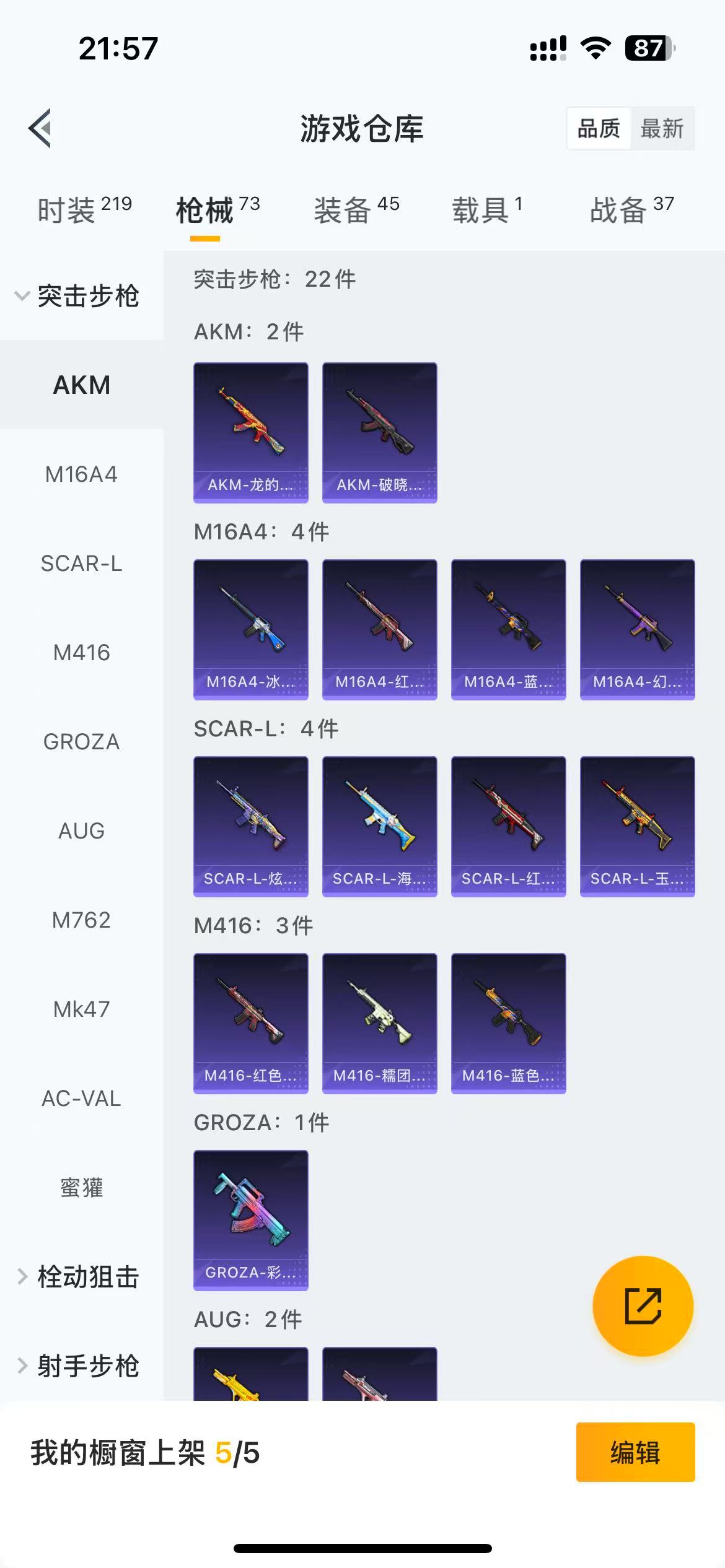Select SCAR-L in the sidebar
Viewport: 725px width, 1568px height.
click(81, 564)
